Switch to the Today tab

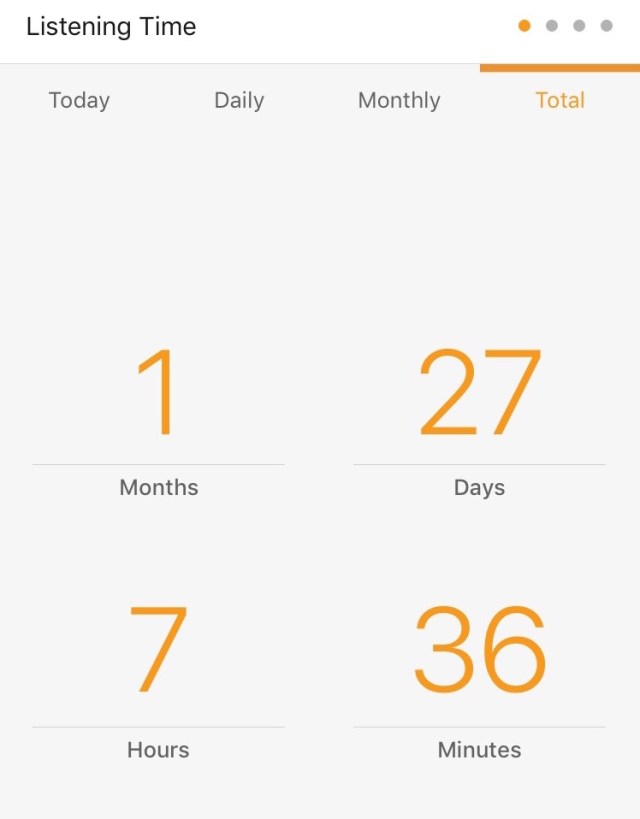pyautogui.click(x=79, y=100)
